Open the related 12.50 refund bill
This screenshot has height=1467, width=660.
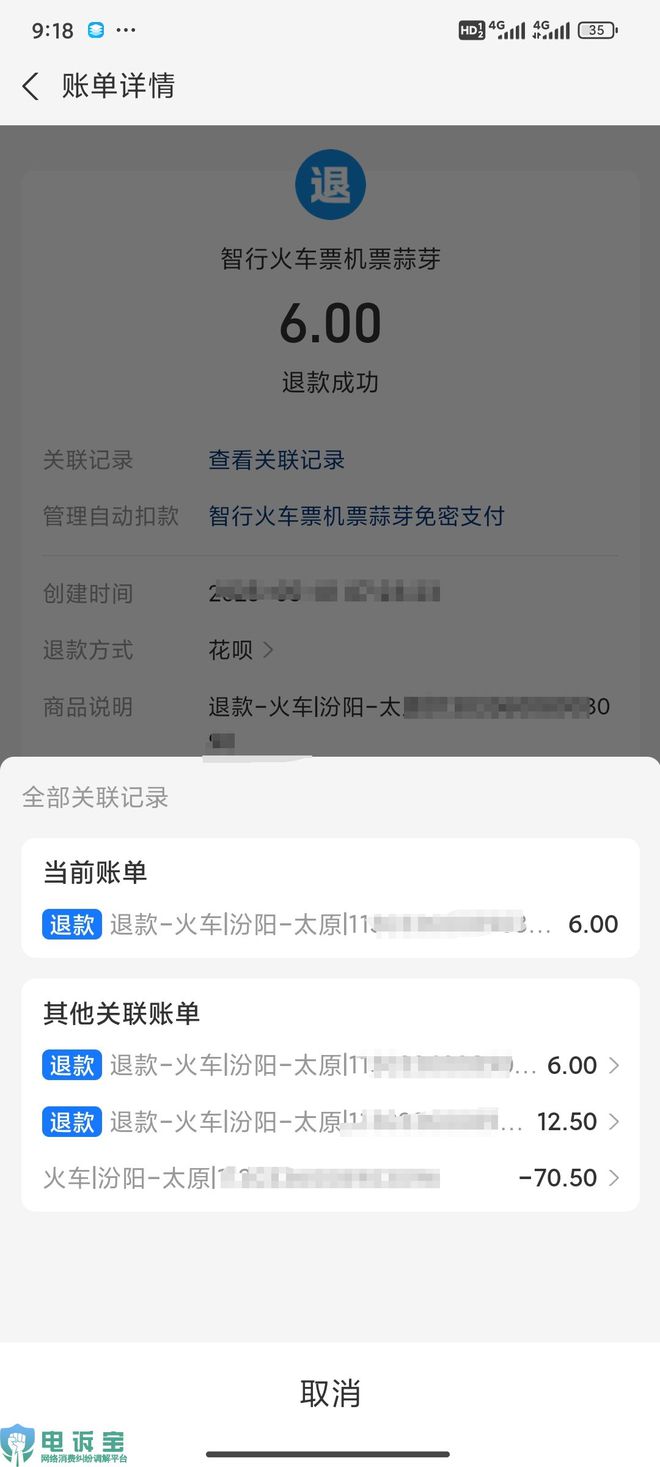pyautogui.click(x=330, y=1121)
